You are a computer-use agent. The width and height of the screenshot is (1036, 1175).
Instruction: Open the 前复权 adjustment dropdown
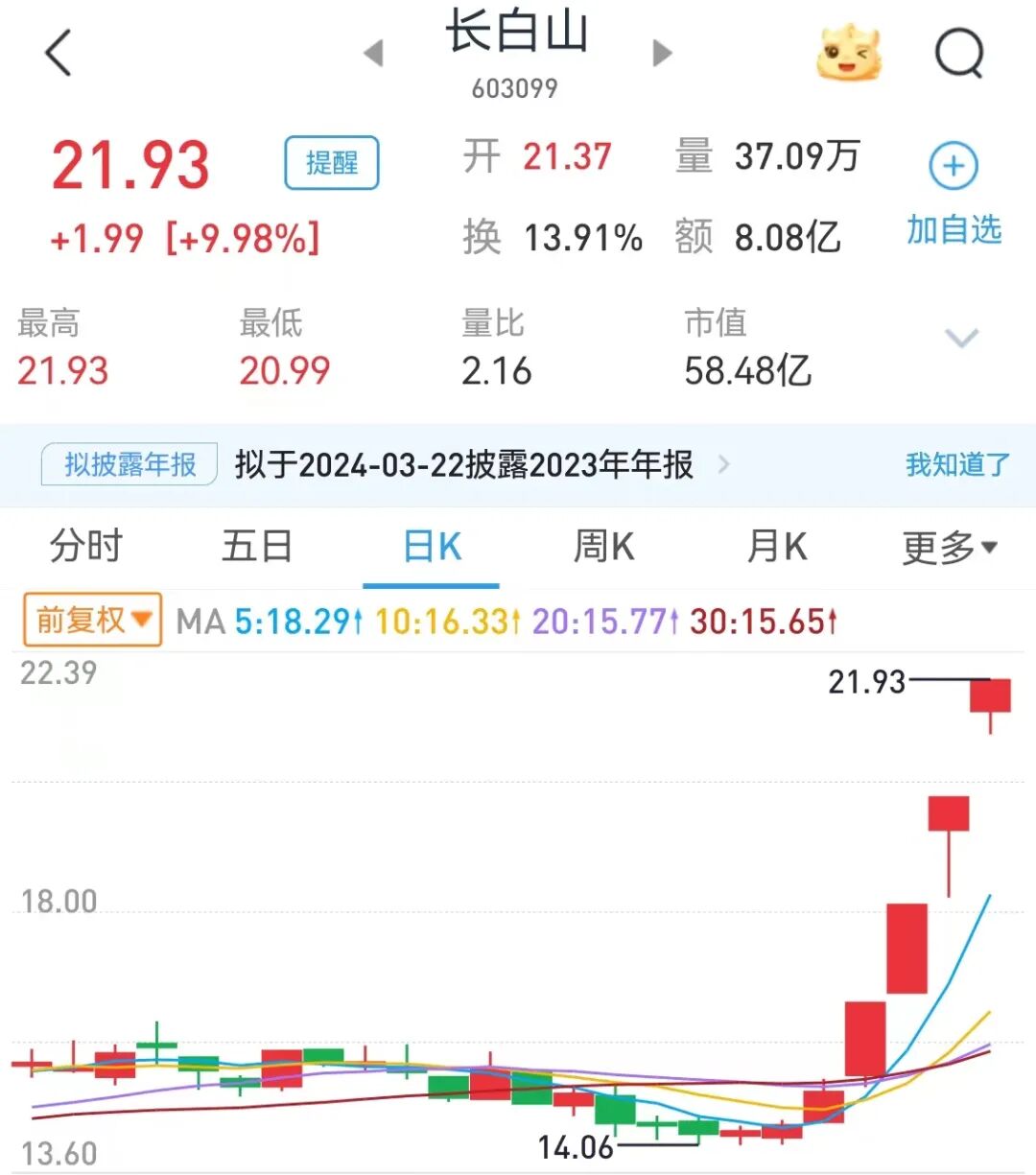(x=93, y=620)
